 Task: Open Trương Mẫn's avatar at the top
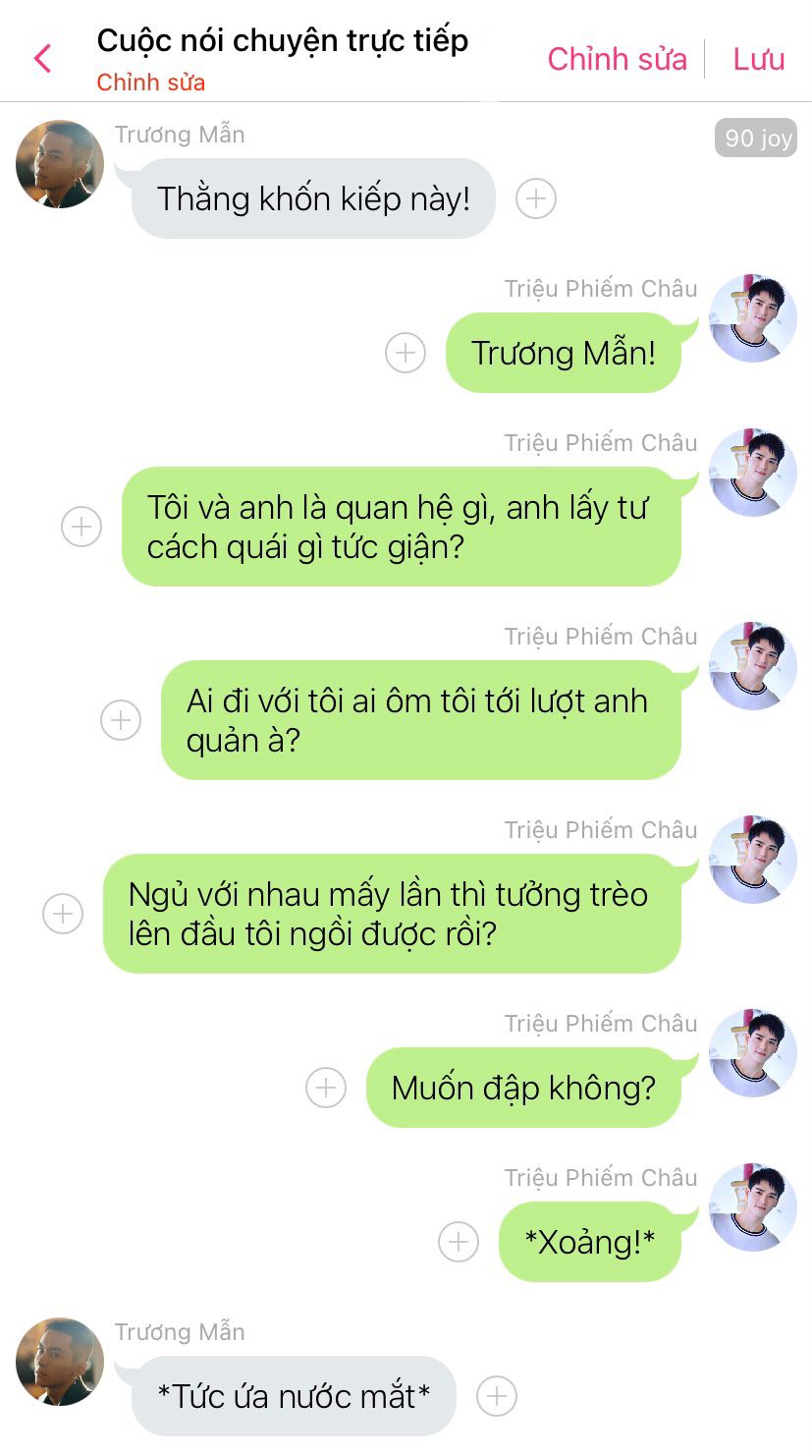pyautogui.click(x=60, y=164)
